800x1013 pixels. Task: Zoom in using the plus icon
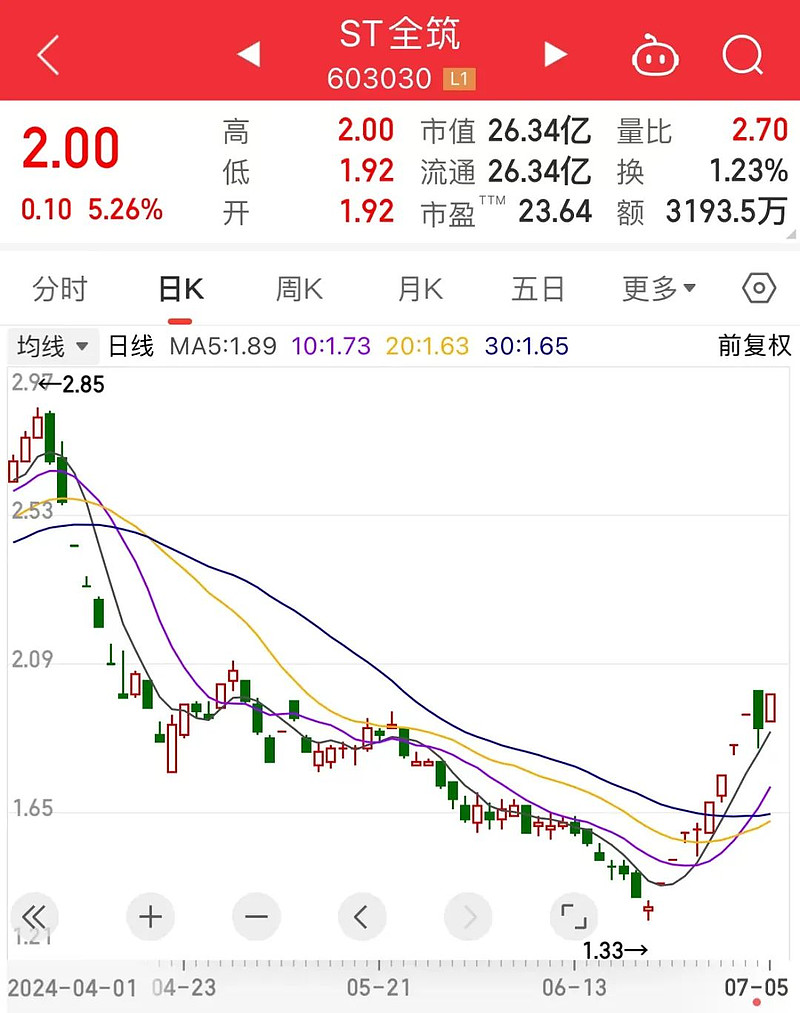coord(149,916)
